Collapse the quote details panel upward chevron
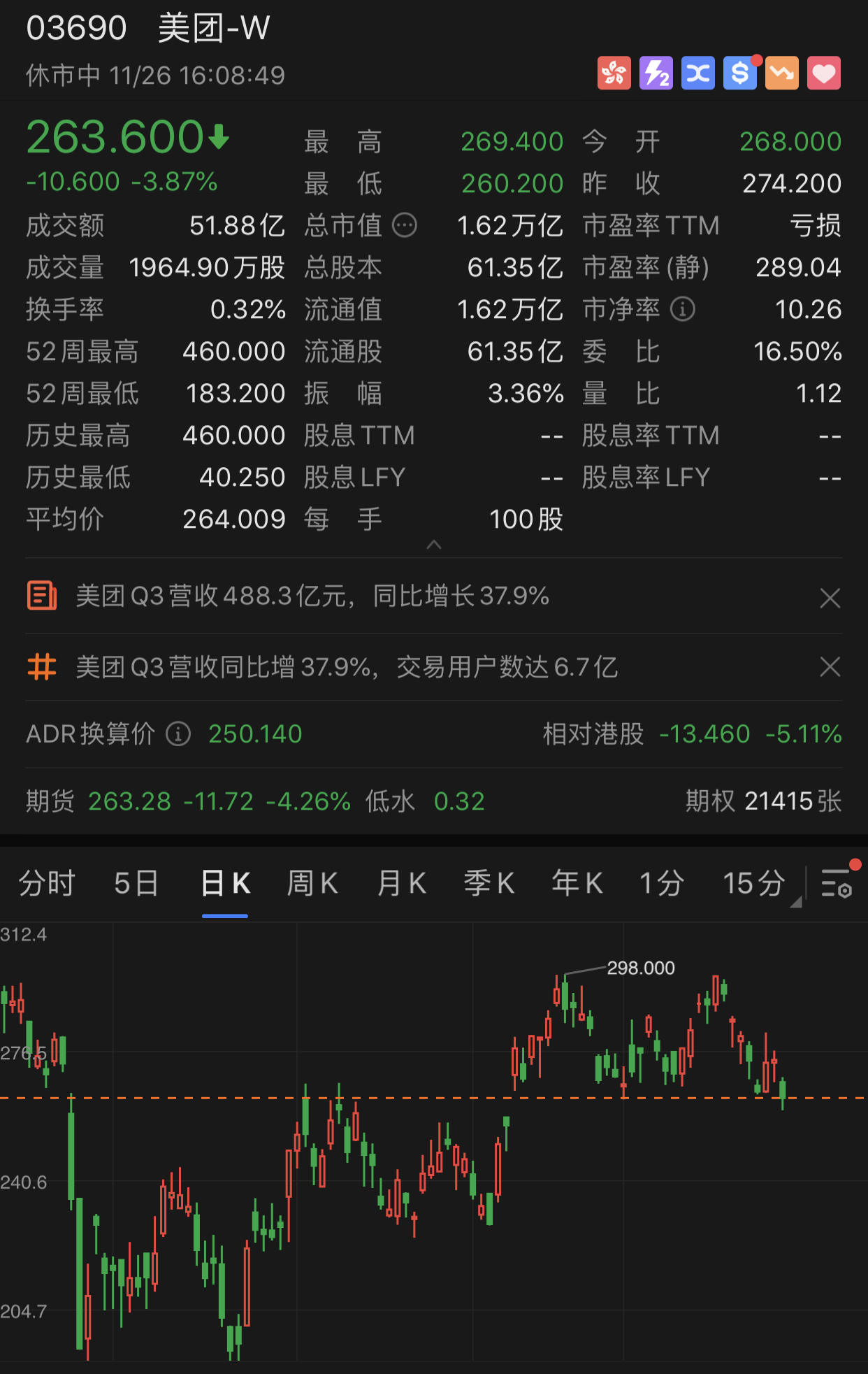 [x=434, y=543]
